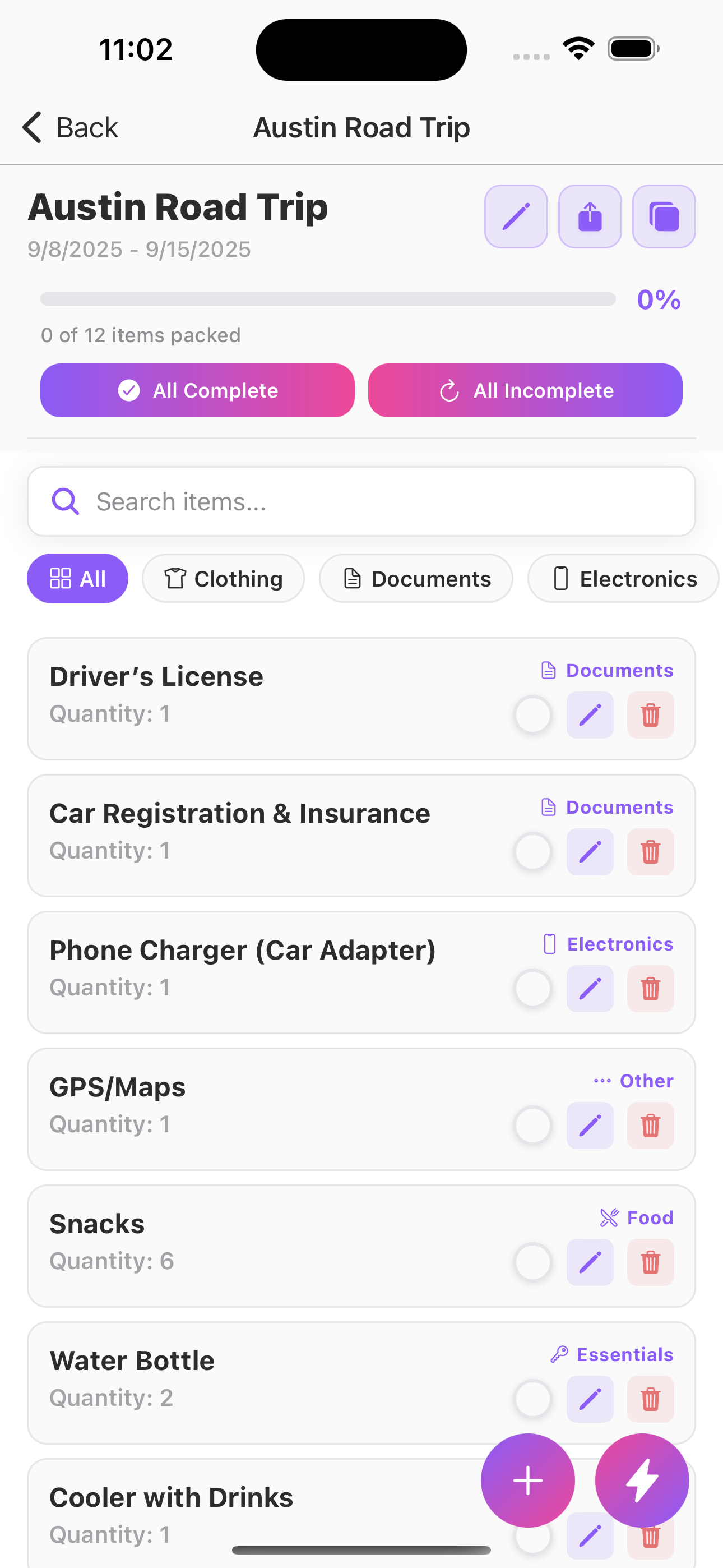Share the Austin Road Trip list
The width and height of the screenshot is (723, 1568).
(590, 216)
